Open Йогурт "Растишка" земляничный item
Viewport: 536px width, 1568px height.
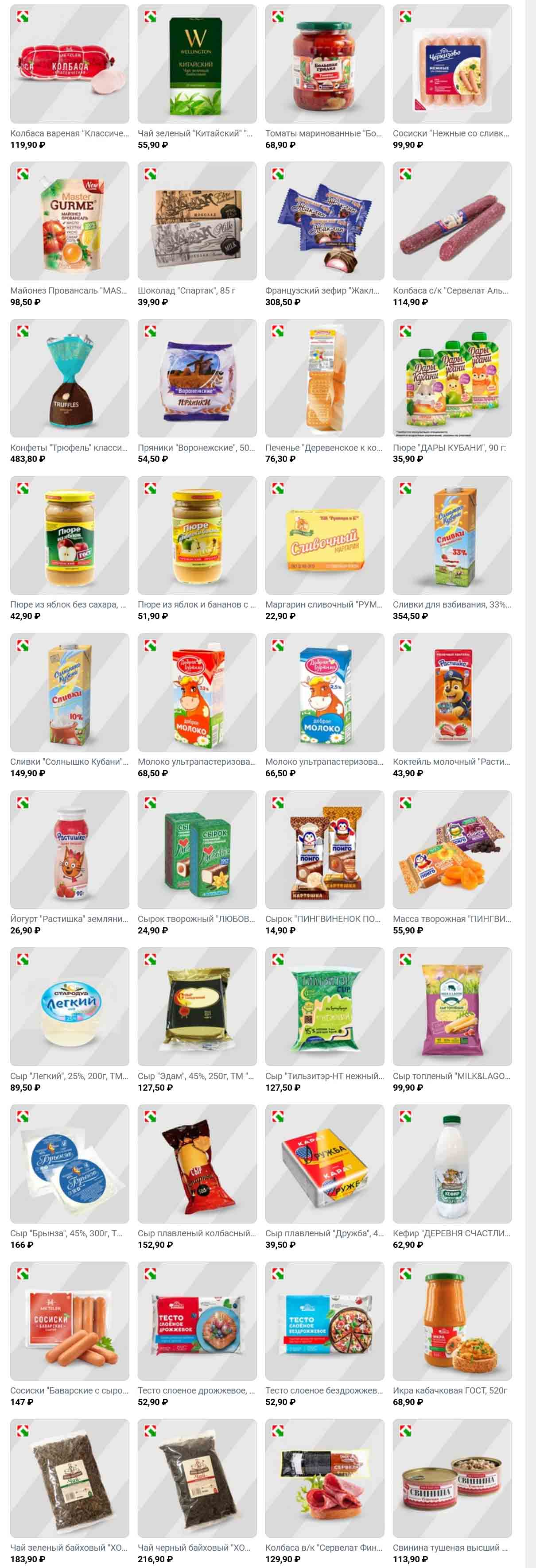(70, 850)
